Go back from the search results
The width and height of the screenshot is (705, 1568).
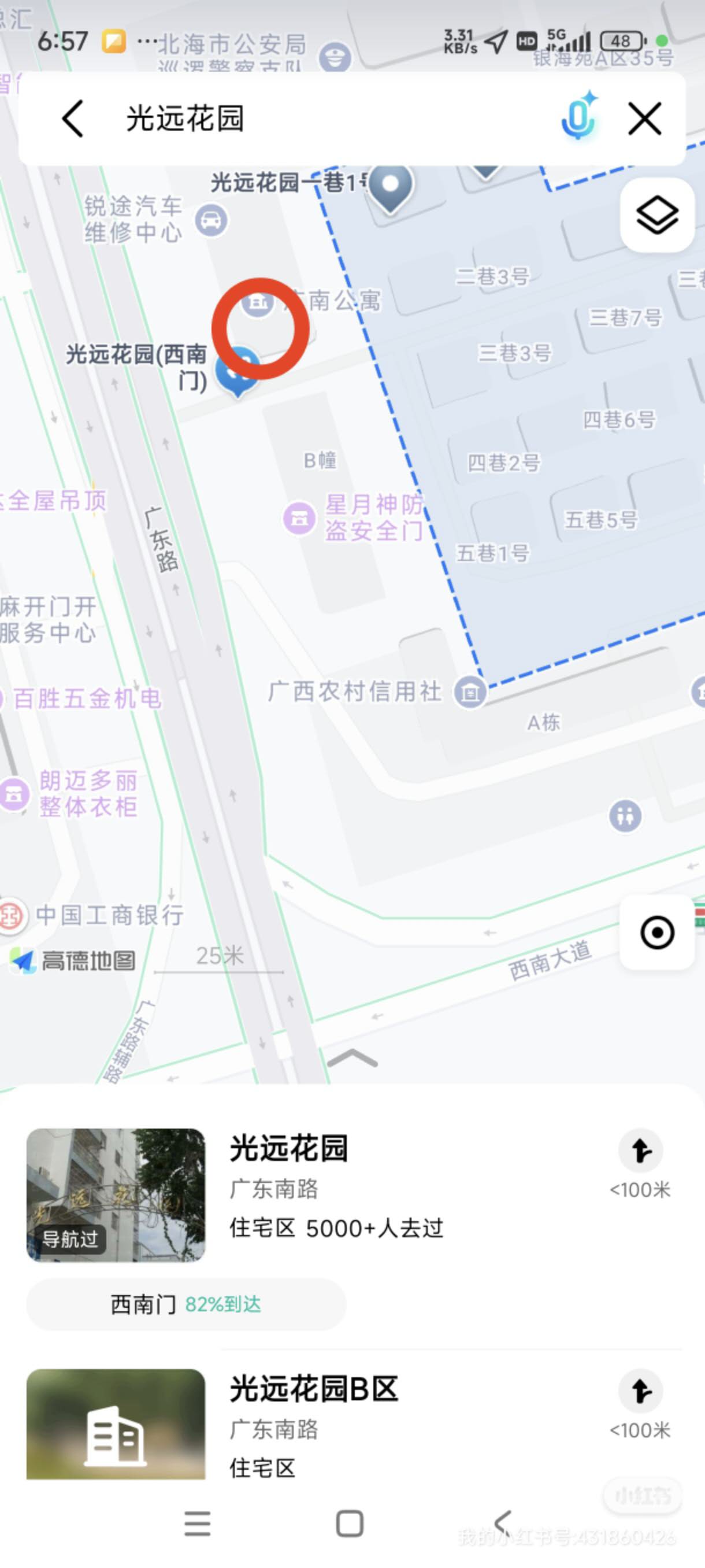click(73, 119)
